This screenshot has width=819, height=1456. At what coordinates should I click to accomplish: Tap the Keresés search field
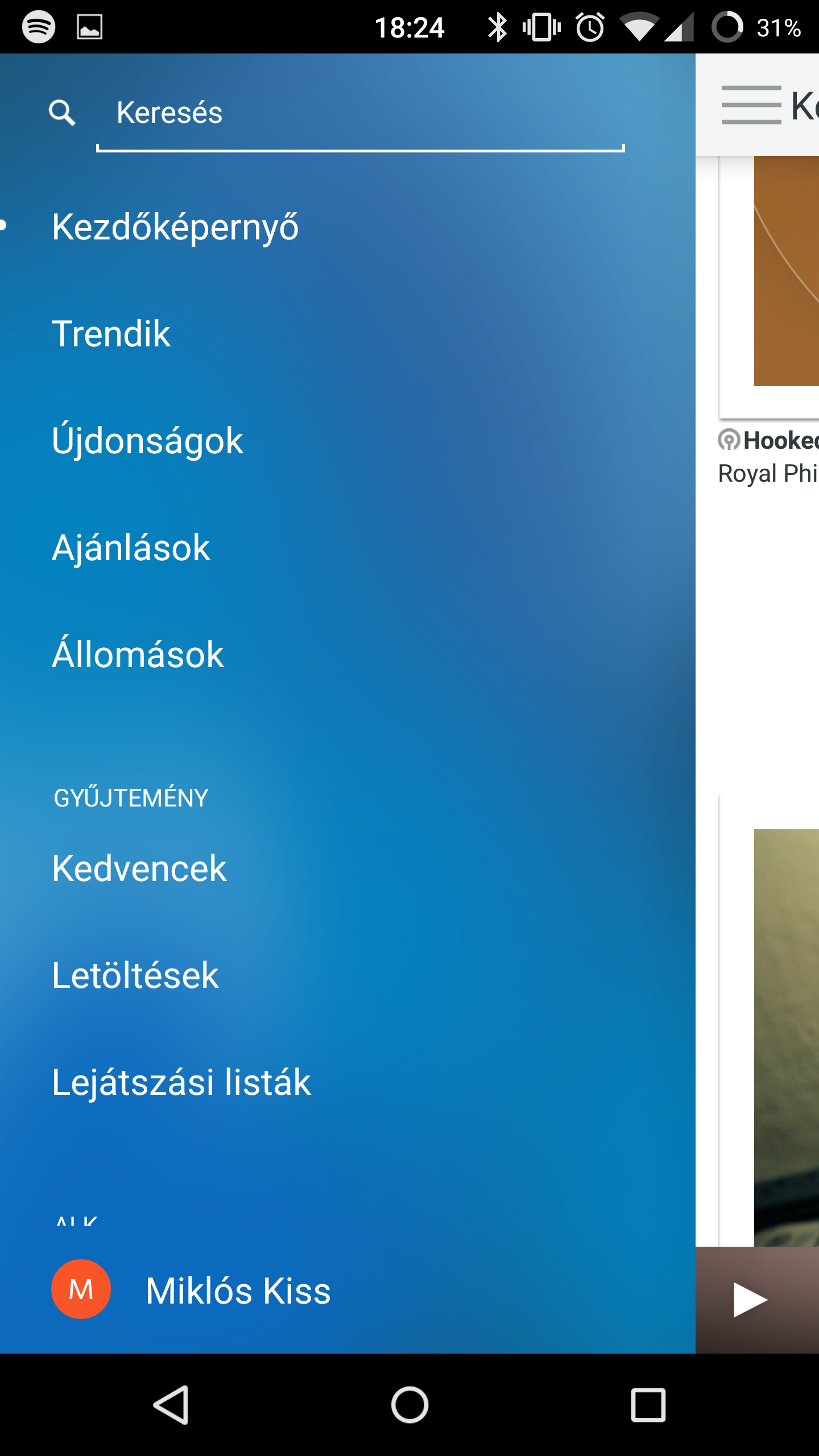point(361,113)
